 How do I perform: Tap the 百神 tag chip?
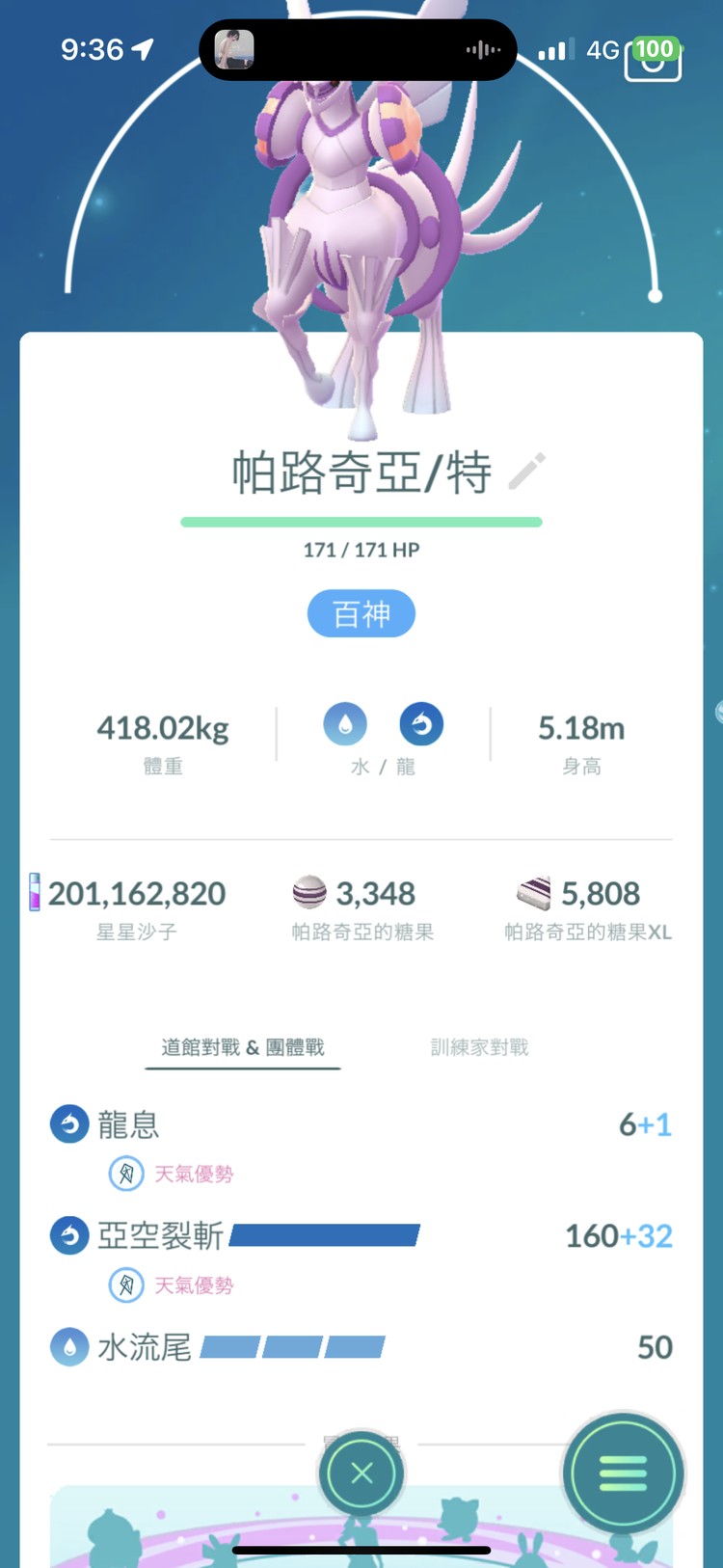tap(361, 614)
